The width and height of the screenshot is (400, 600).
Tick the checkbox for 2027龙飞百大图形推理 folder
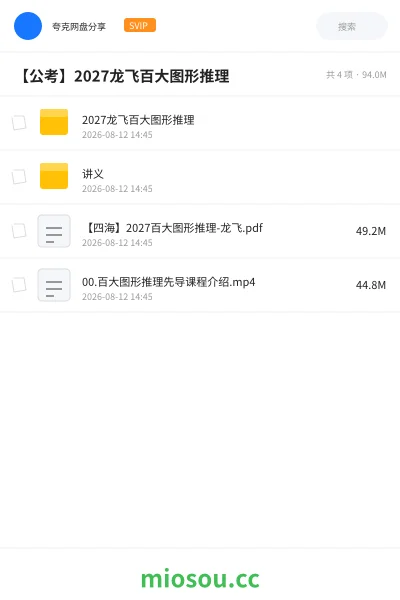click(19, 123)
